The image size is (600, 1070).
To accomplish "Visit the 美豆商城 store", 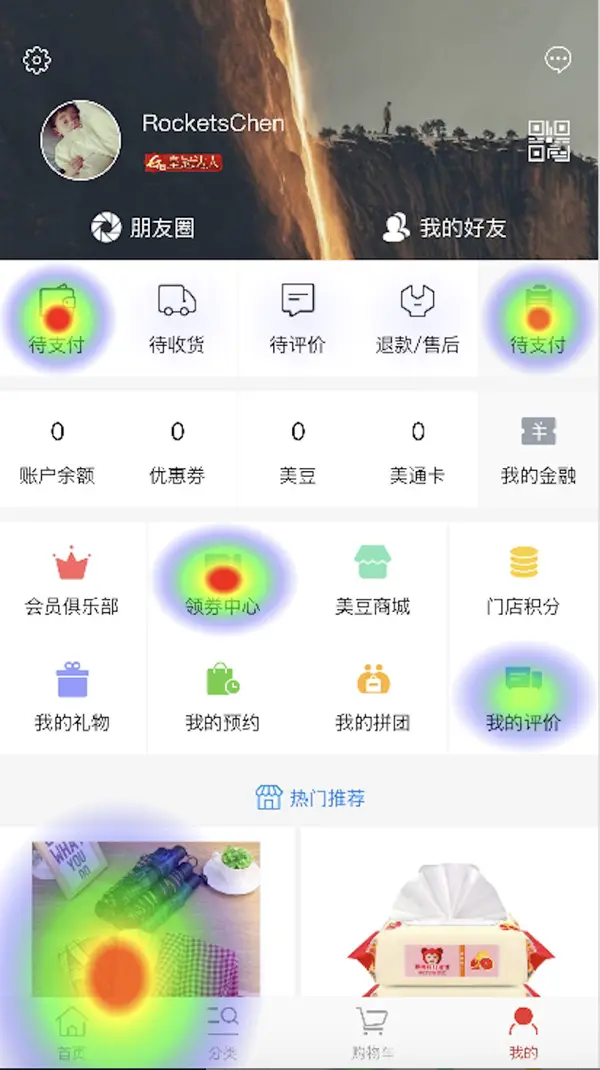I will coord(372,581).
